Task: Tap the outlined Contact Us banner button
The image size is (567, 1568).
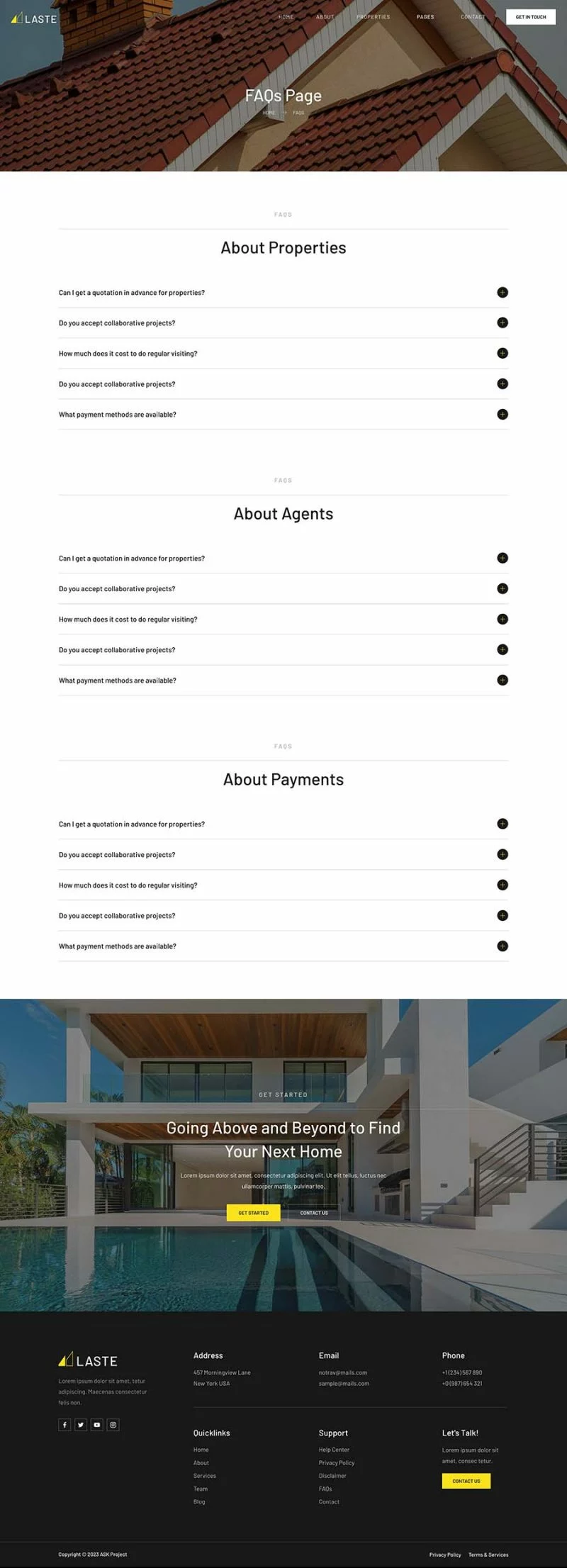Action: (314, 1213)
